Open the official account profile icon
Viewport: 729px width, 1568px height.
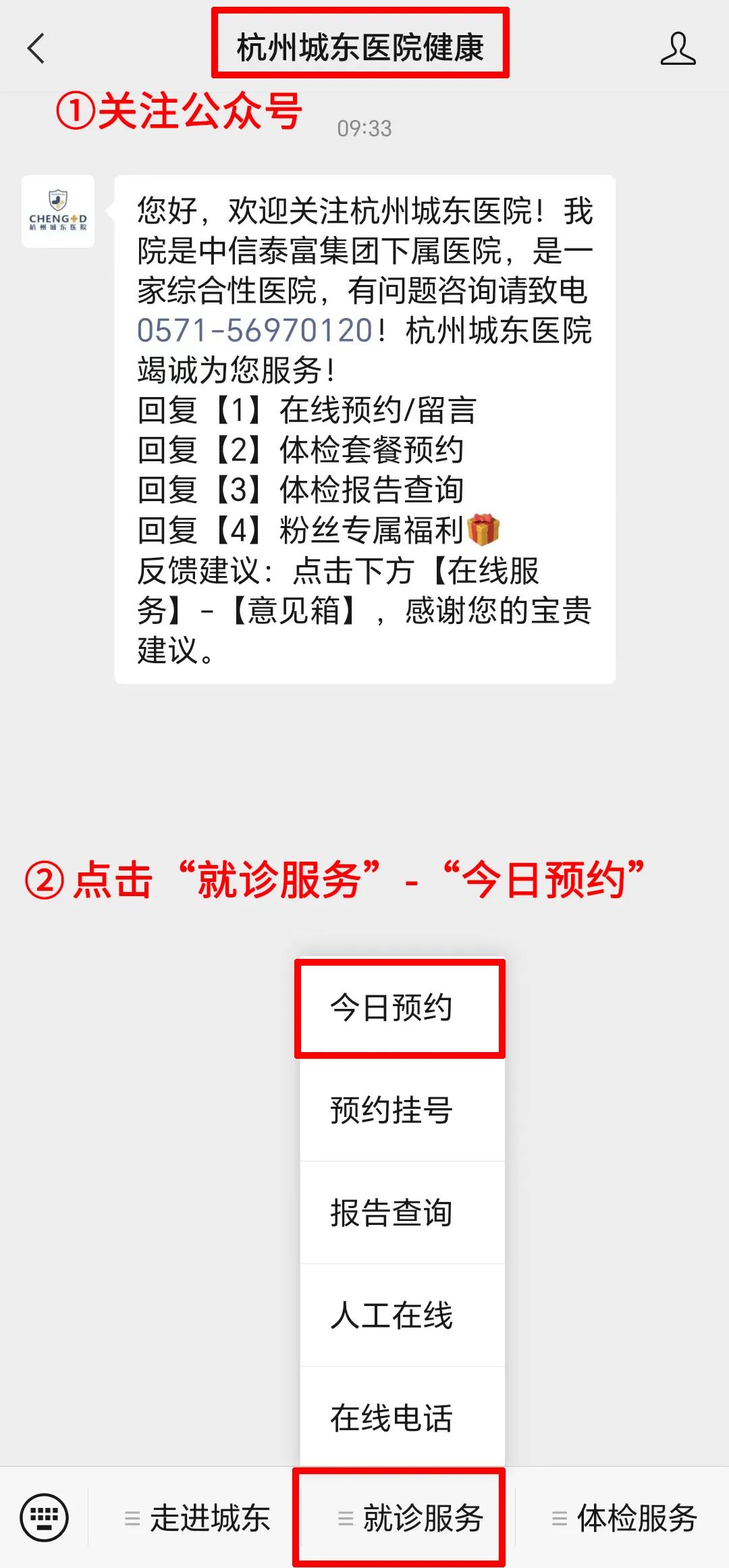(x=679, y=48)
